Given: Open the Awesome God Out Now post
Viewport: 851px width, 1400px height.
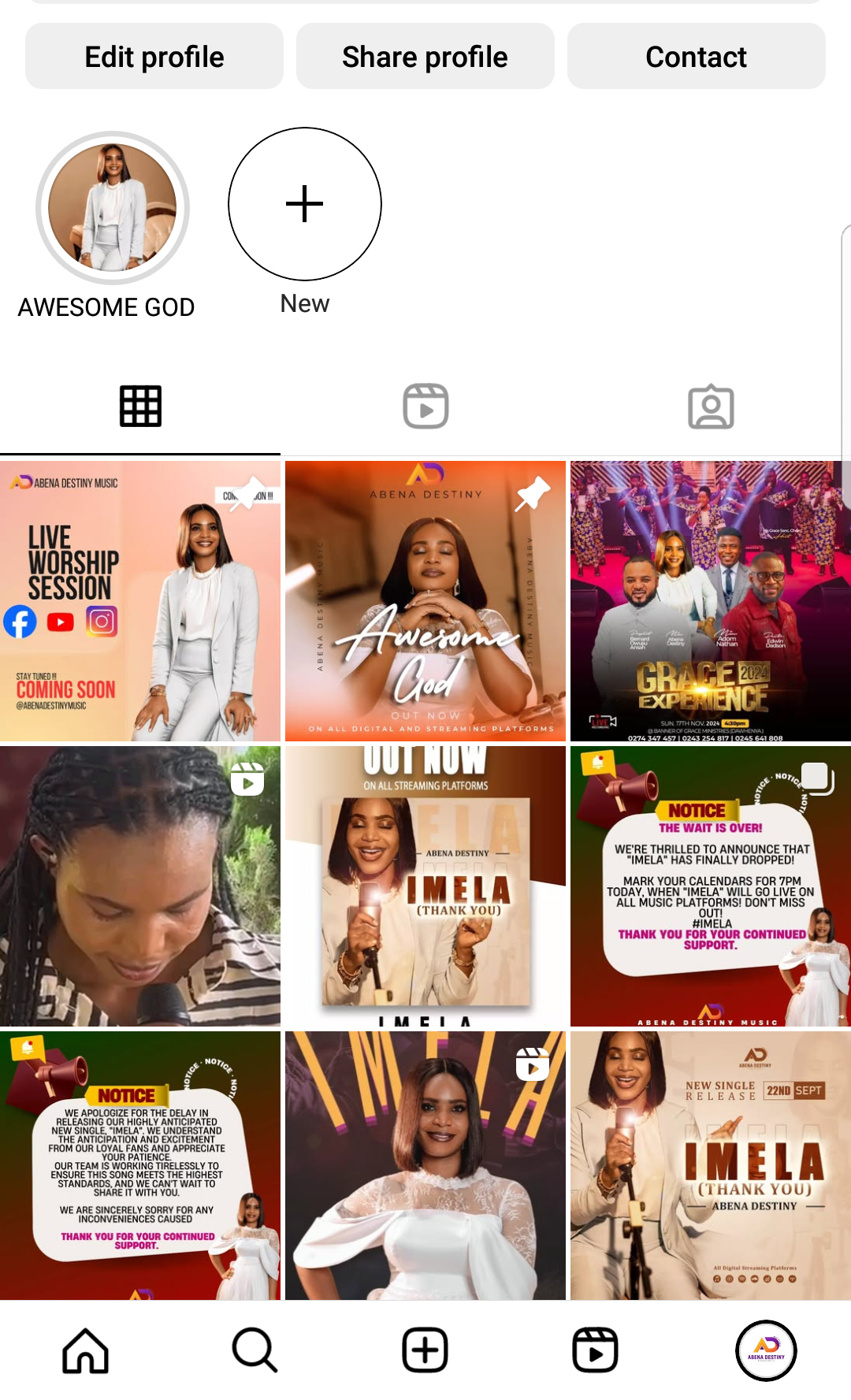Looking at the screenshot, I should point(425,601).
